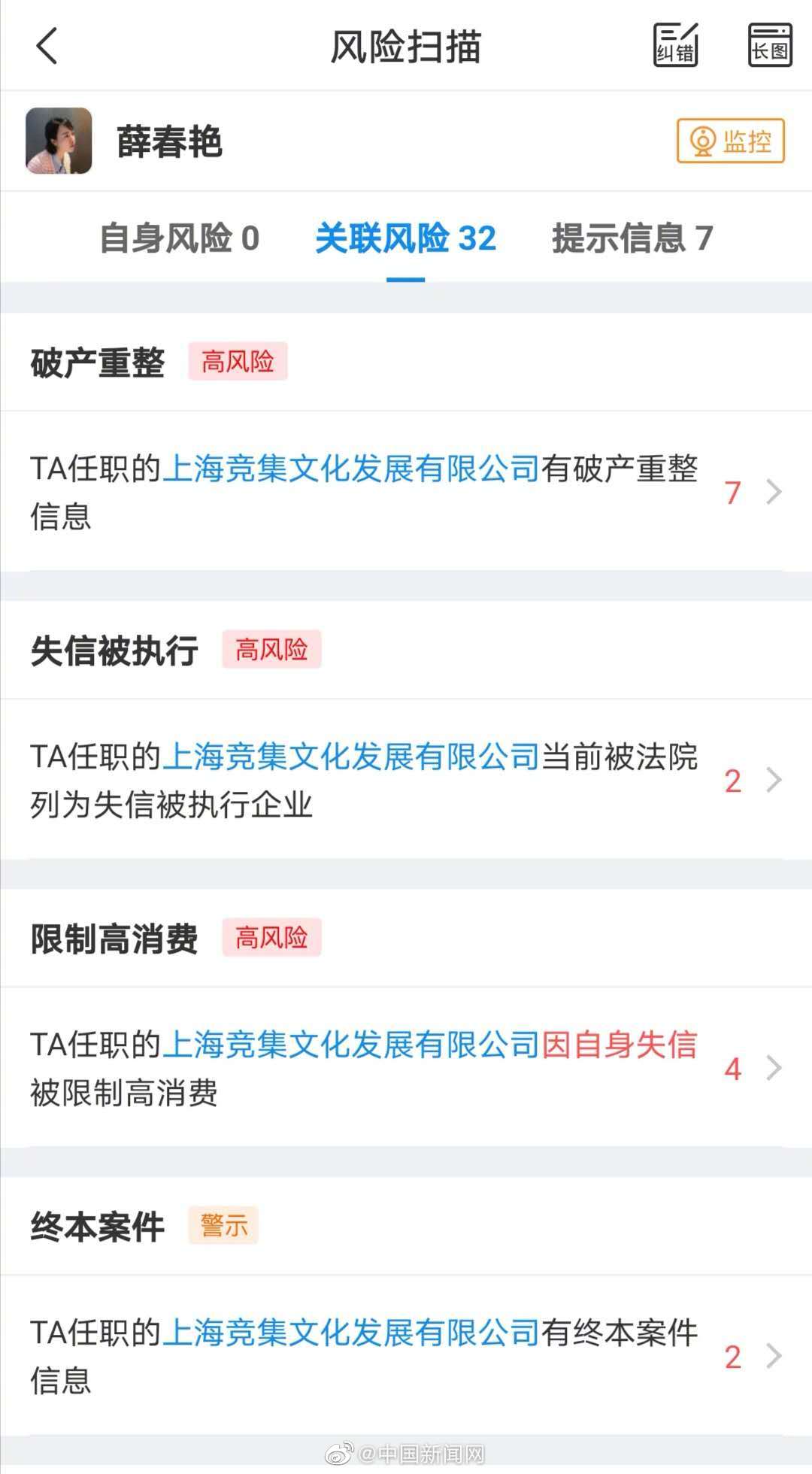812x1474 pixels.
Task: Switch to the 提示信息 tab
Action: point(632,238)
